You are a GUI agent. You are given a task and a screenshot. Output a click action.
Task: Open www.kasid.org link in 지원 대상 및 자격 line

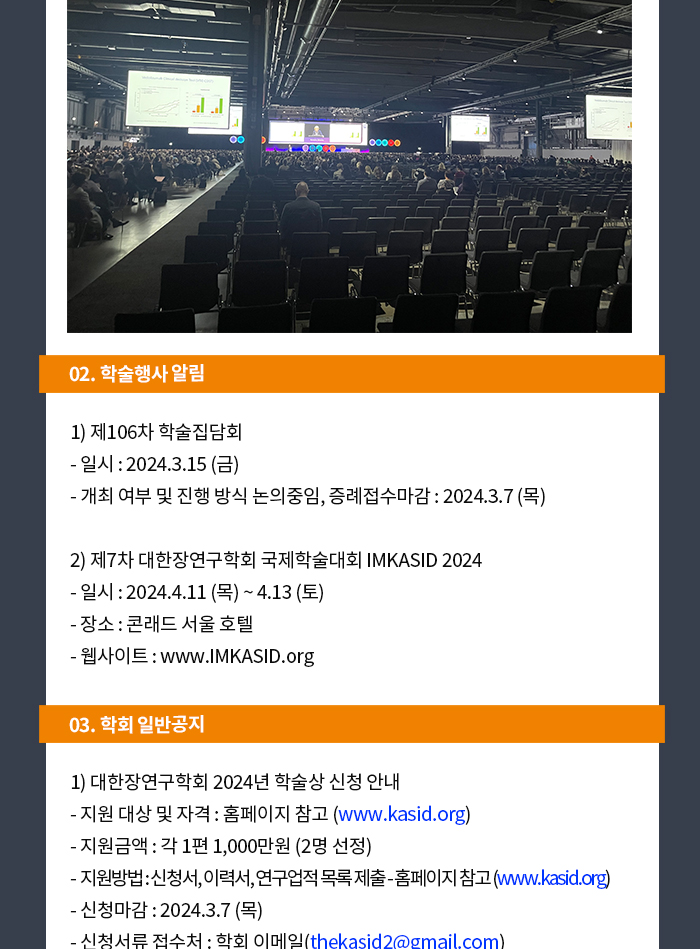[402, 814]
